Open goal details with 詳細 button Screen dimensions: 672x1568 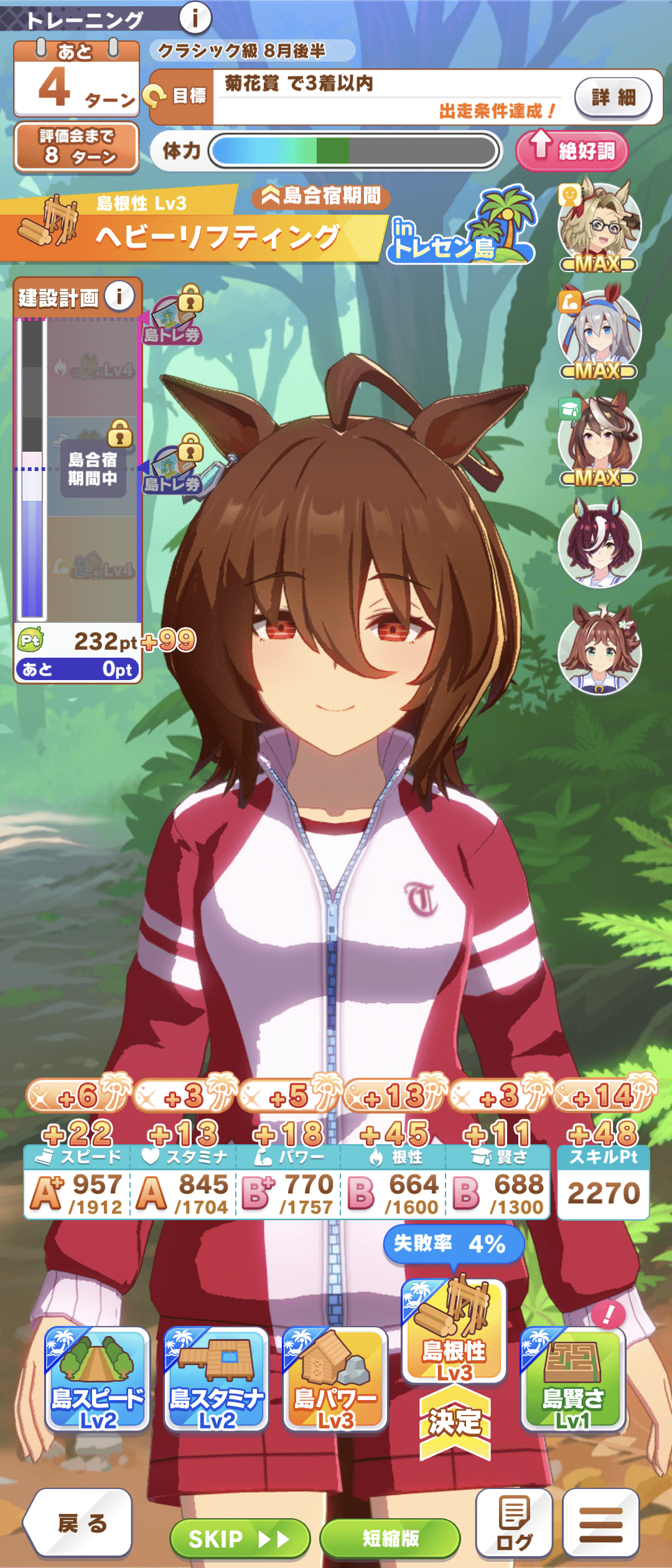pos(613,98)
